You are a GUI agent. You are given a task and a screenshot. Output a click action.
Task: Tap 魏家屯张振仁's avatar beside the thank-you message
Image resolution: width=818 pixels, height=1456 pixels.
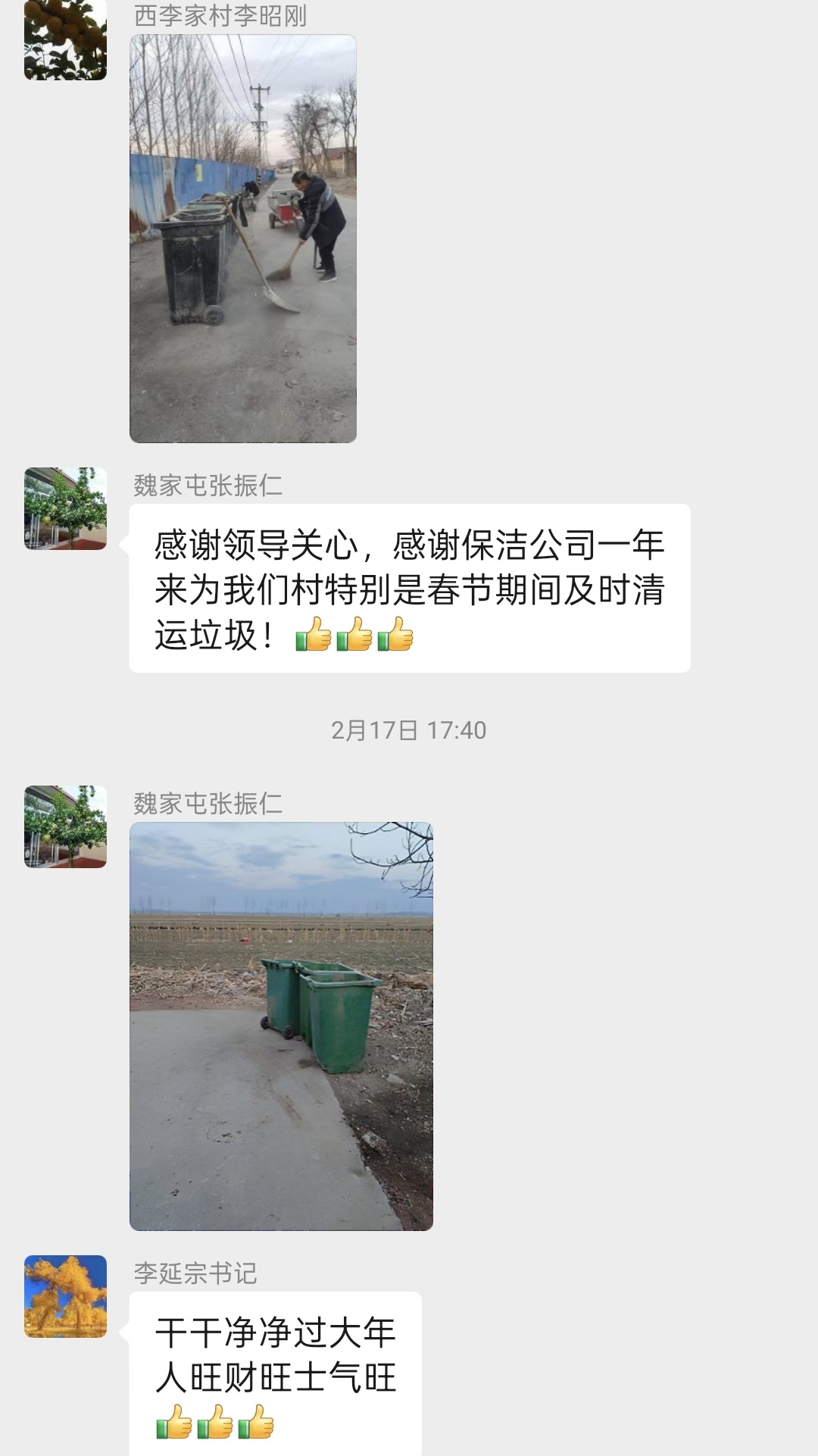tap(65, 508)
